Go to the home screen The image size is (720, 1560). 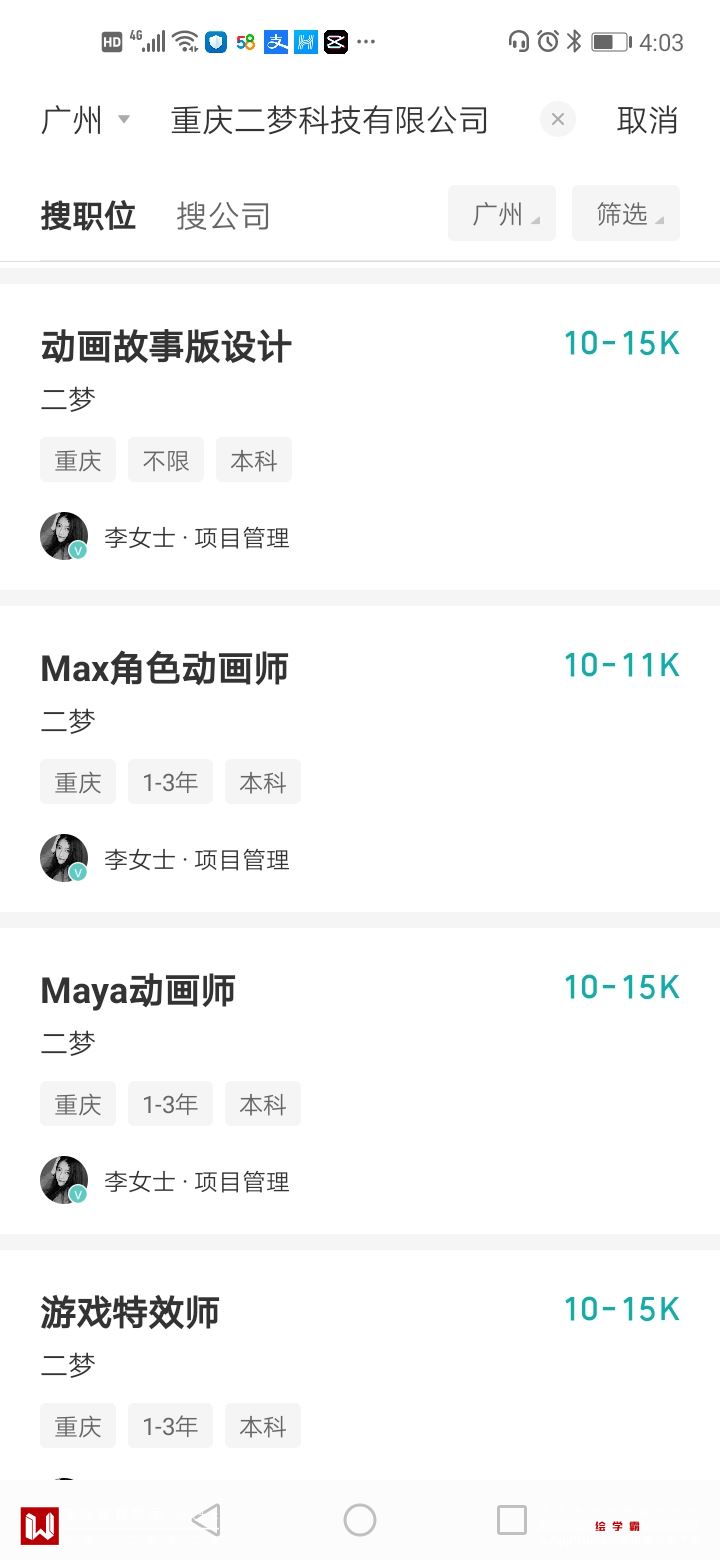[x=360, y=1520]
